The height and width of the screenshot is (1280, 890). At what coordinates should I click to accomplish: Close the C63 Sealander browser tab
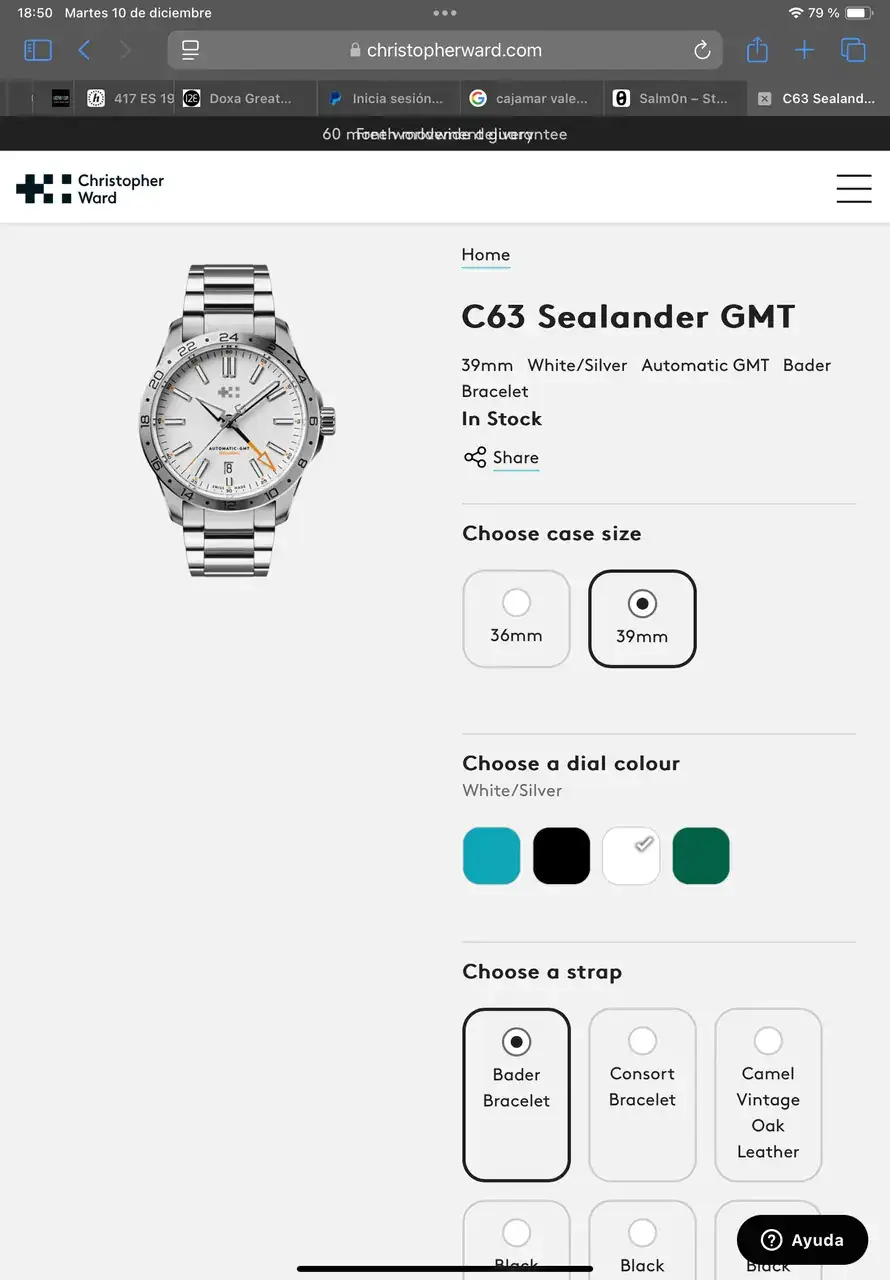(x=765, y=98)
